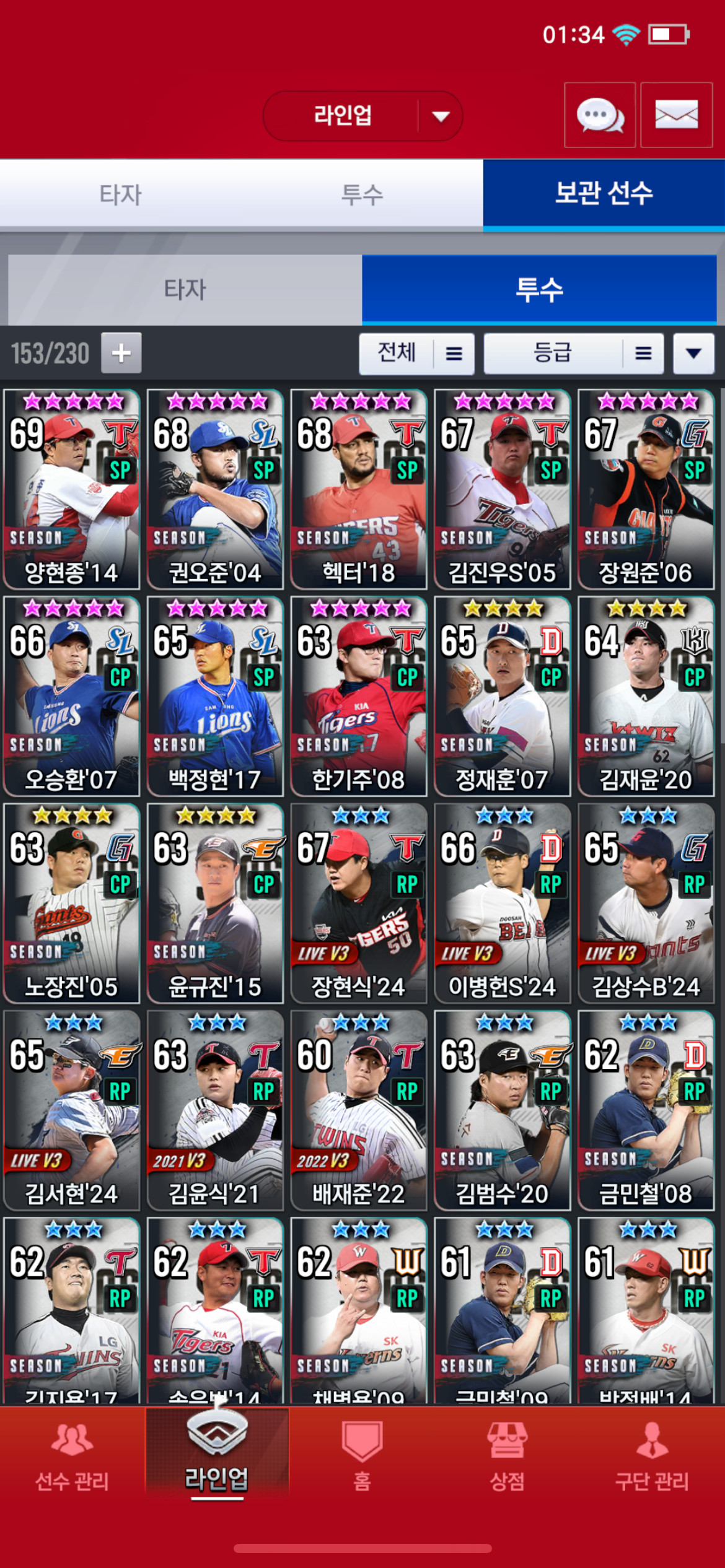Open the 구단 관리 tab
This screenshot has width=725, height=1568.
(x=652, y=1457)
